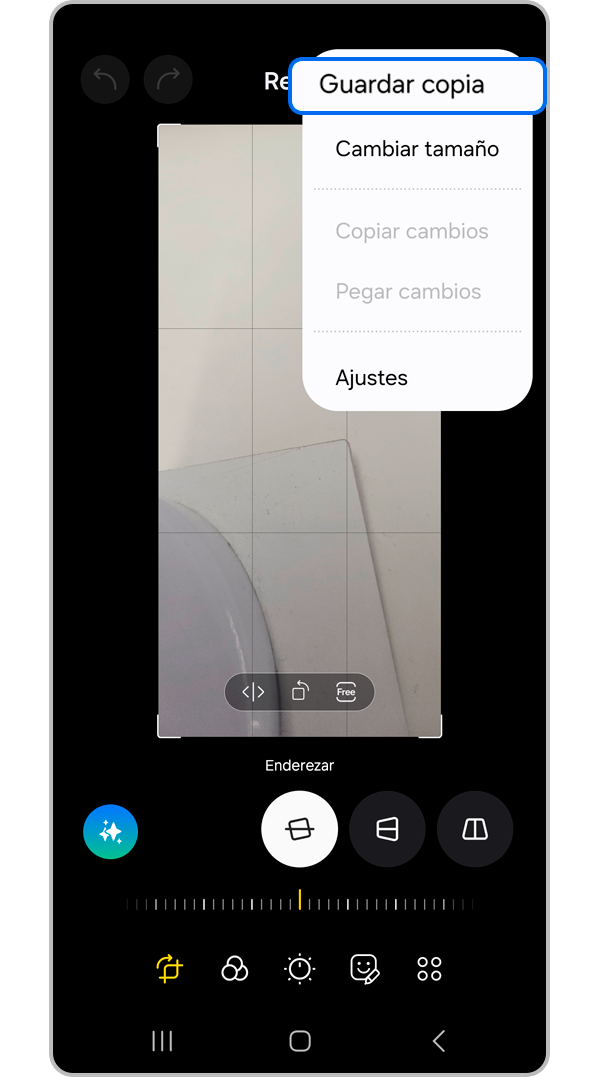
Task: Open the Free aspect ratio selector
Action: point(346,692)
